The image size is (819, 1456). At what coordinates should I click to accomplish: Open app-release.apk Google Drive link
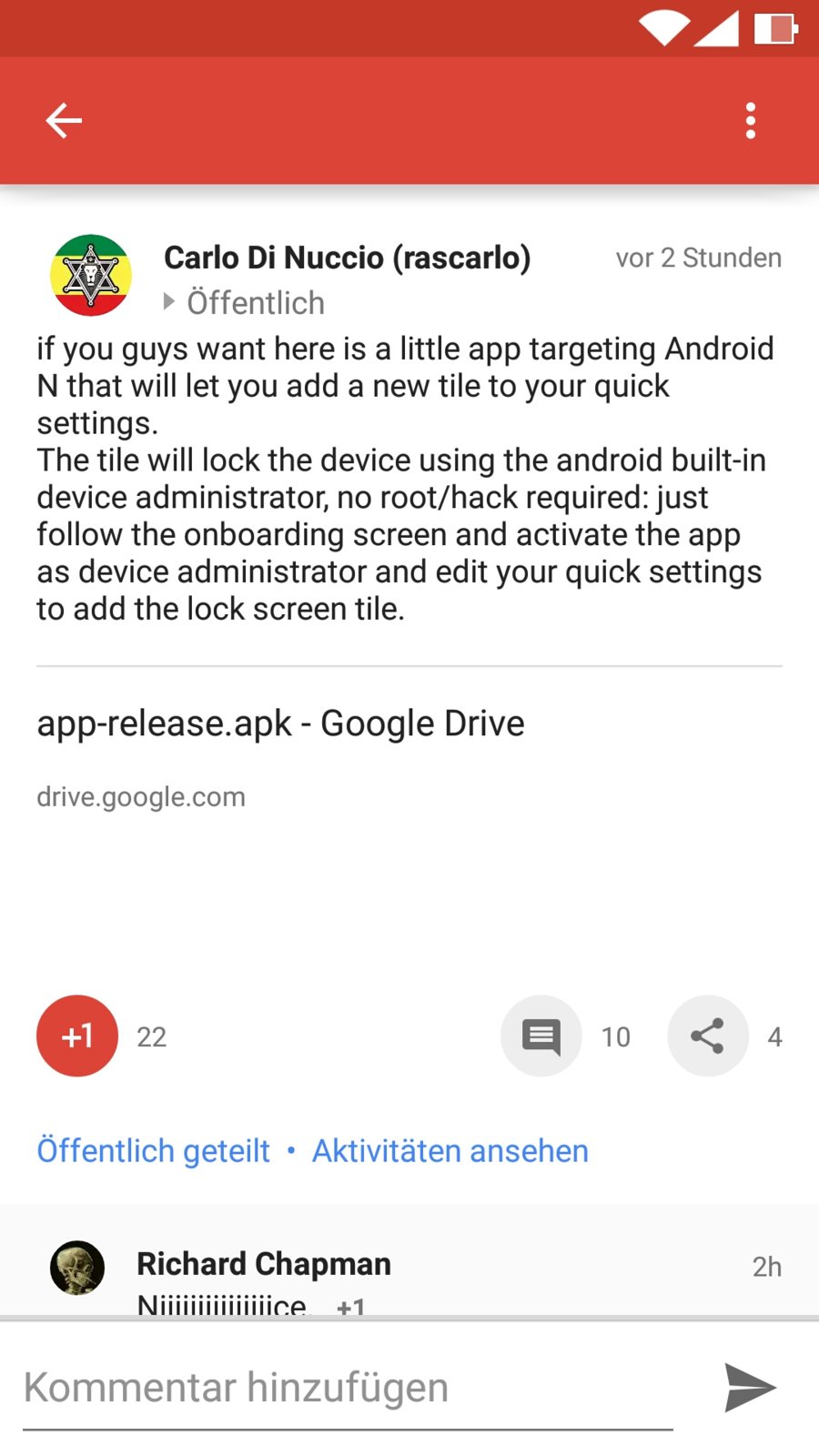tap(280, 724)
